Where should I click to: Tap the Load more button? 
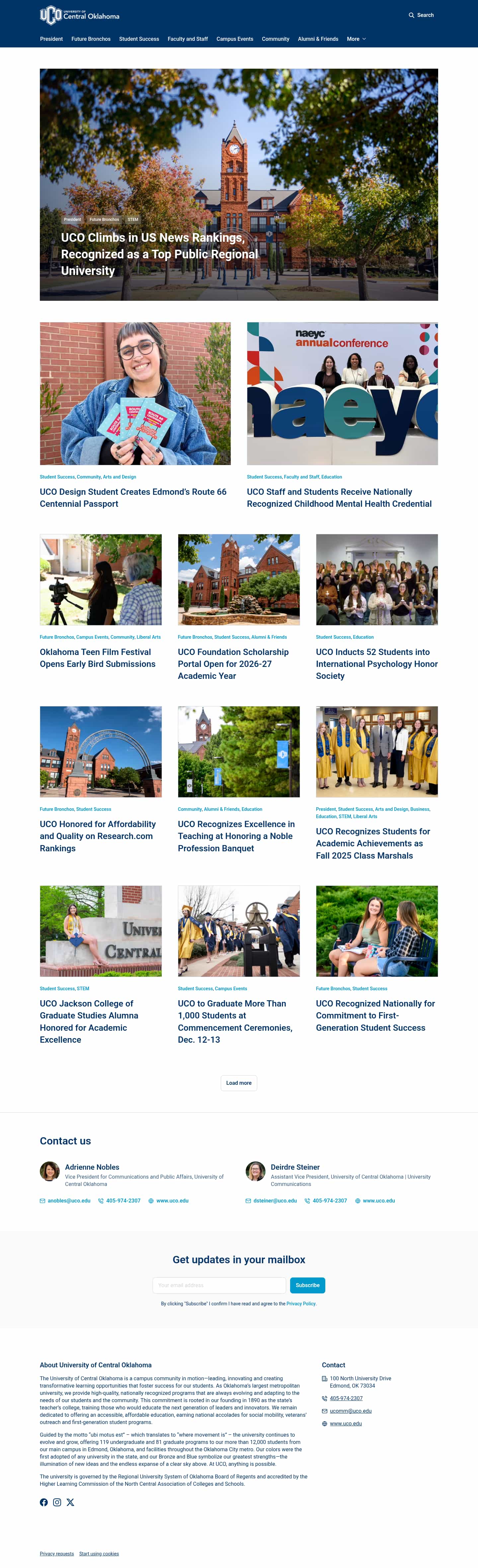point(239,1083)
